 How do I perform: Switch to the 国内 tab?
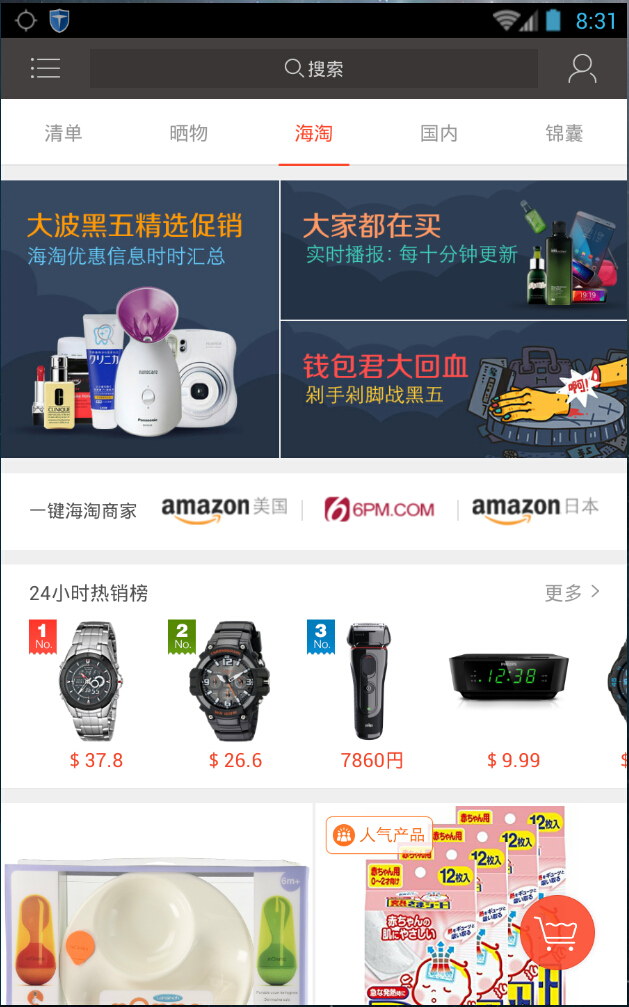(438, 133)
